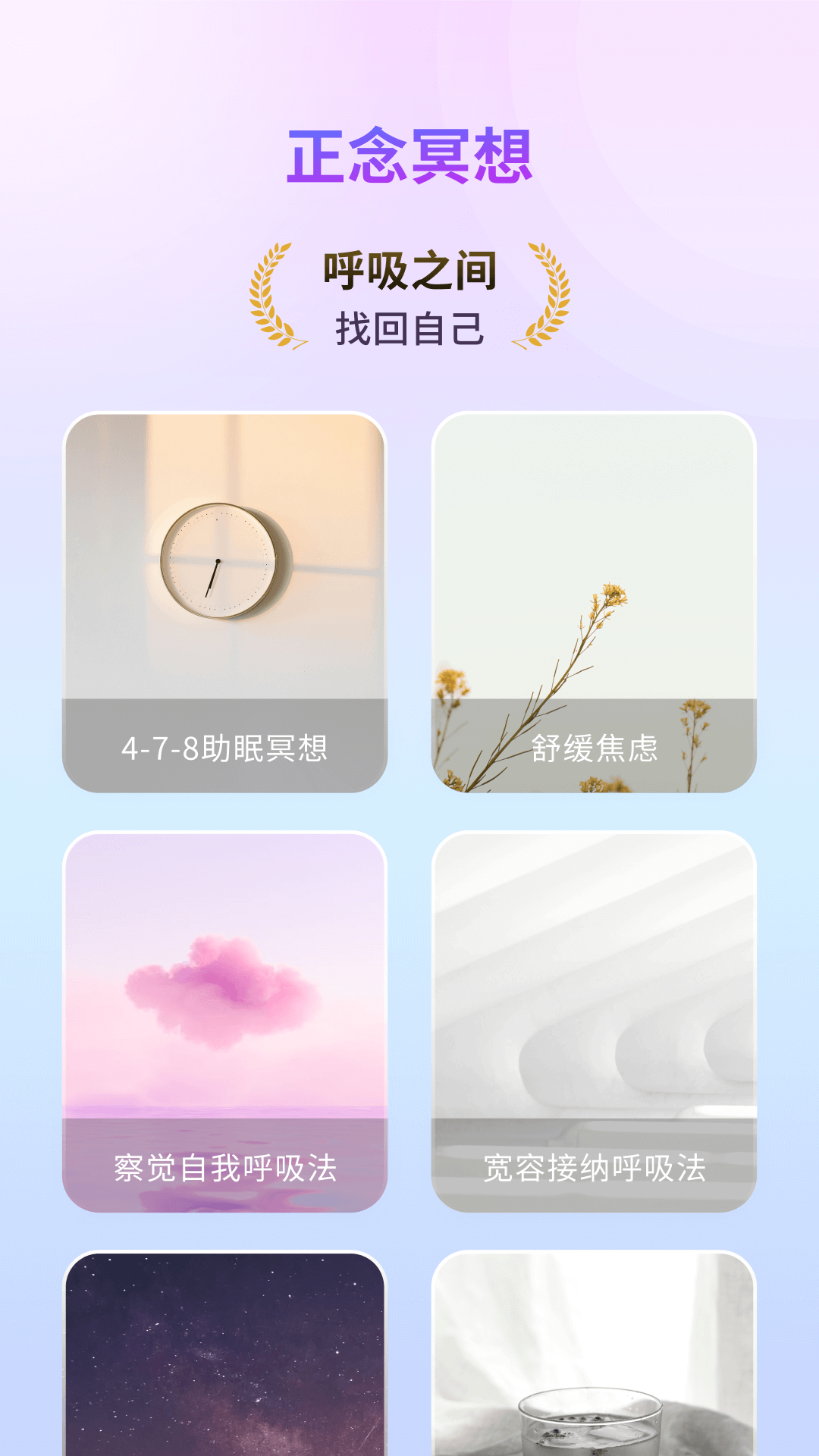Open the water glass meditation card

591,1365
